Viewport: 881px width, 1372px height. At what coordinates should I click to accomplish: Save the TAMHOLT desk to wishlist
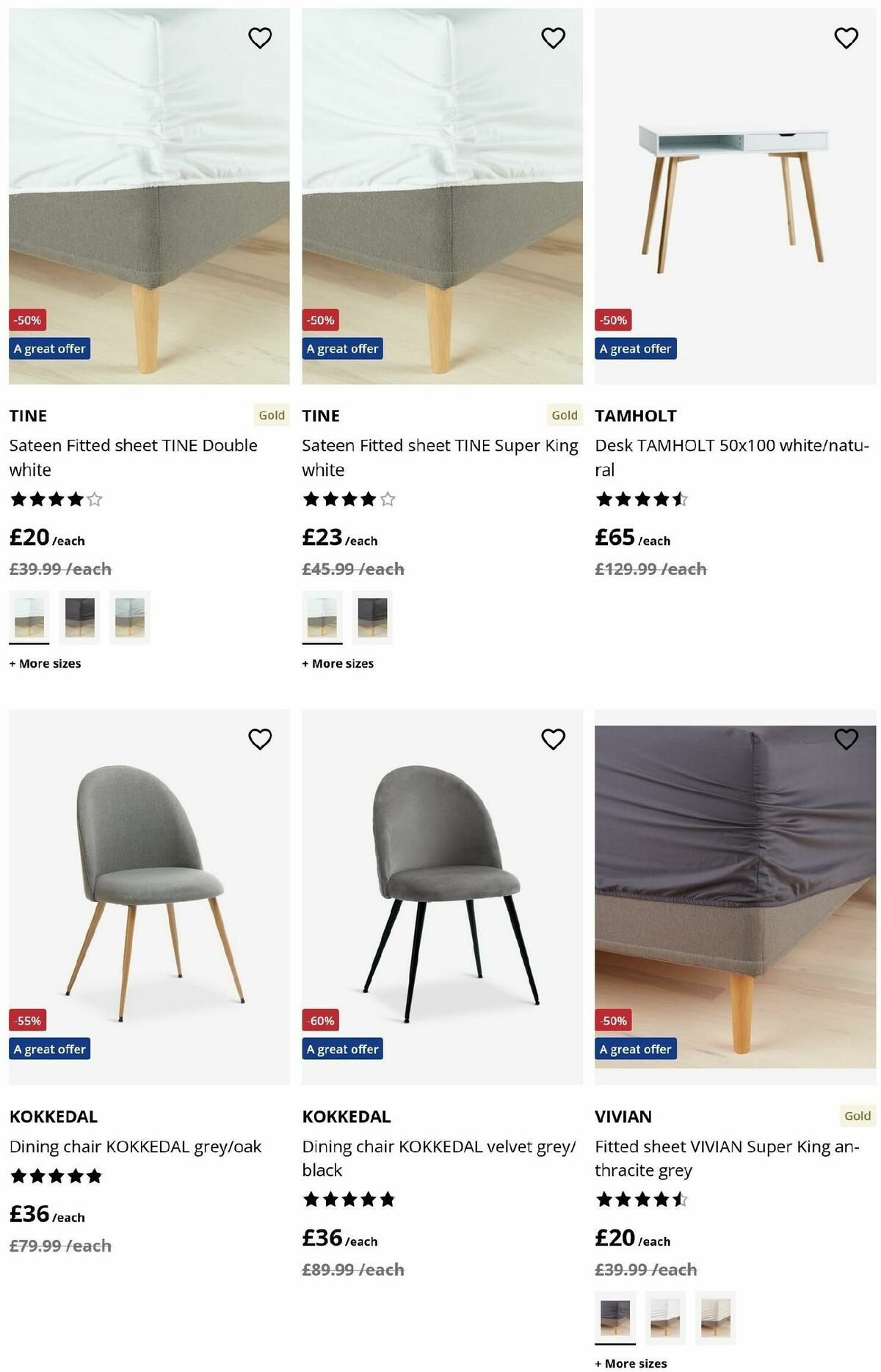(846, 37)
